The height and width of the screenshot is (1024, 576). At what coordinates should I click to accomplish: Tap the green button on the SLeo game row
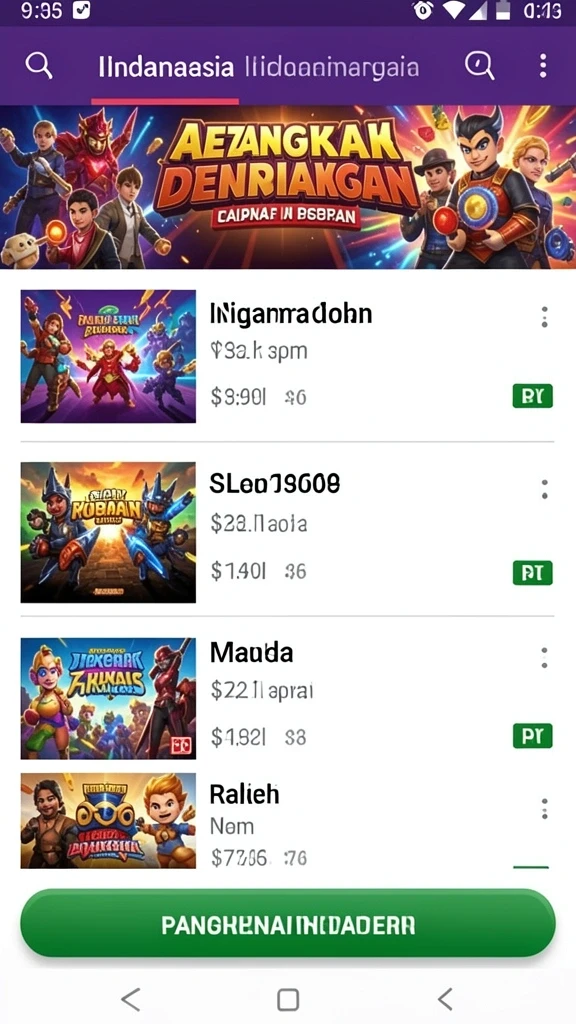[532, 573]
